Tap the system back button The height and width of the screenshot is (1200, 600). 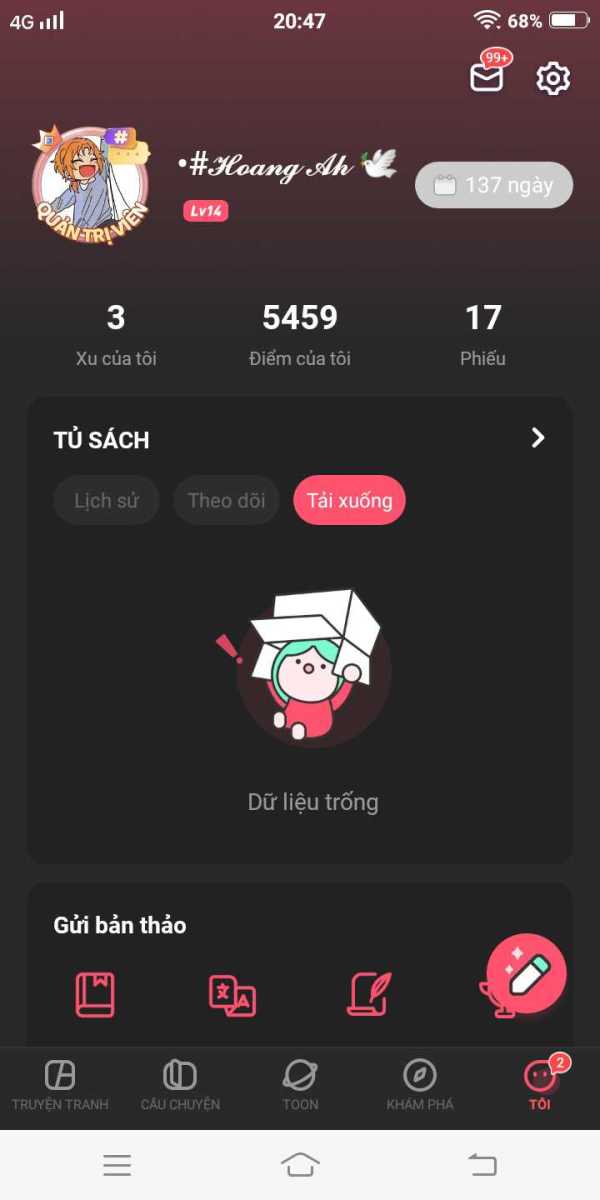point(482,1164)
